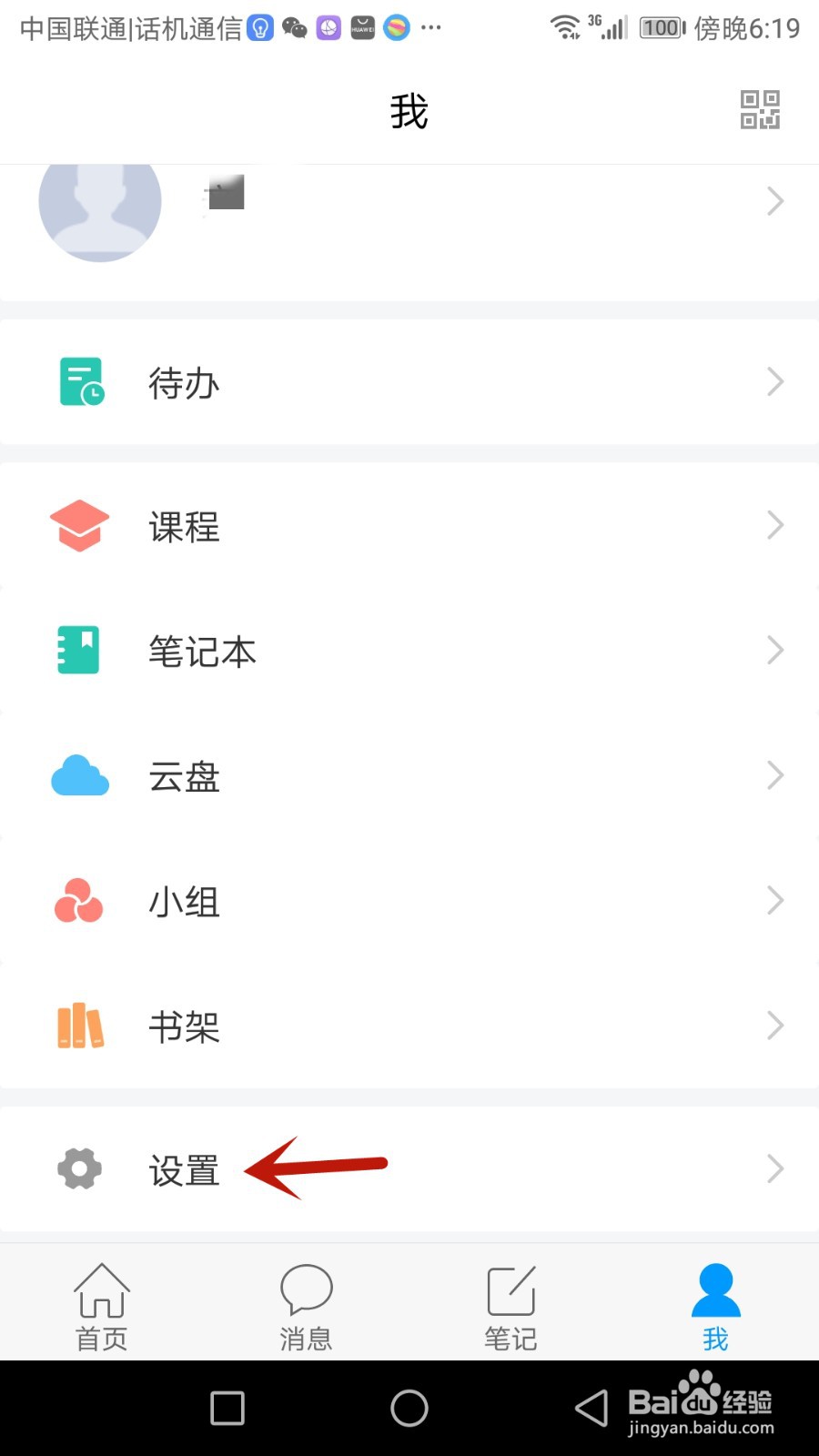Image resolution: width=819 pixels, height=1456 pixels.
Task: Open the QR code scanner icon
Action: [760, 110]
